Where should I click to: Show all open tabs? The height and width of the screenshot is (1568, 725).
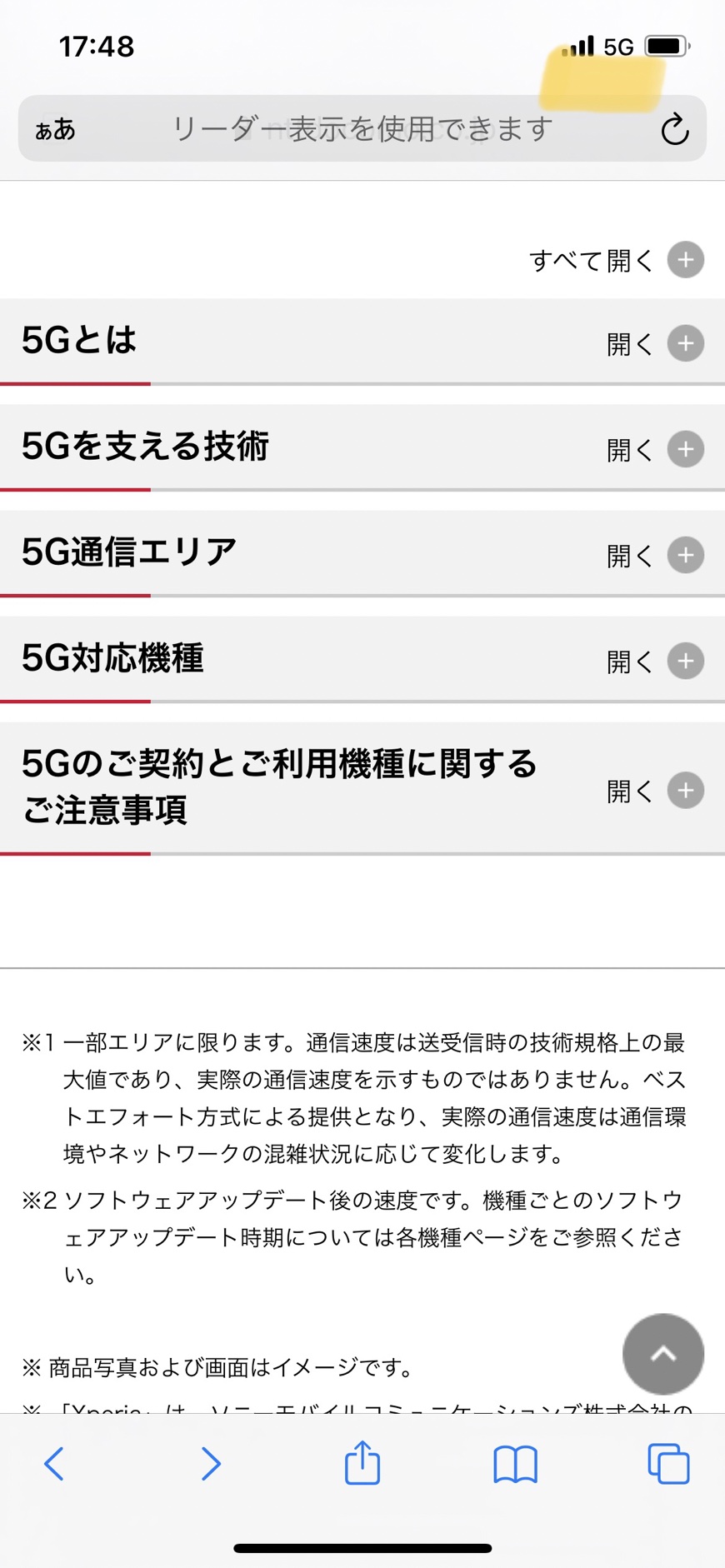tap(668, 1463)
